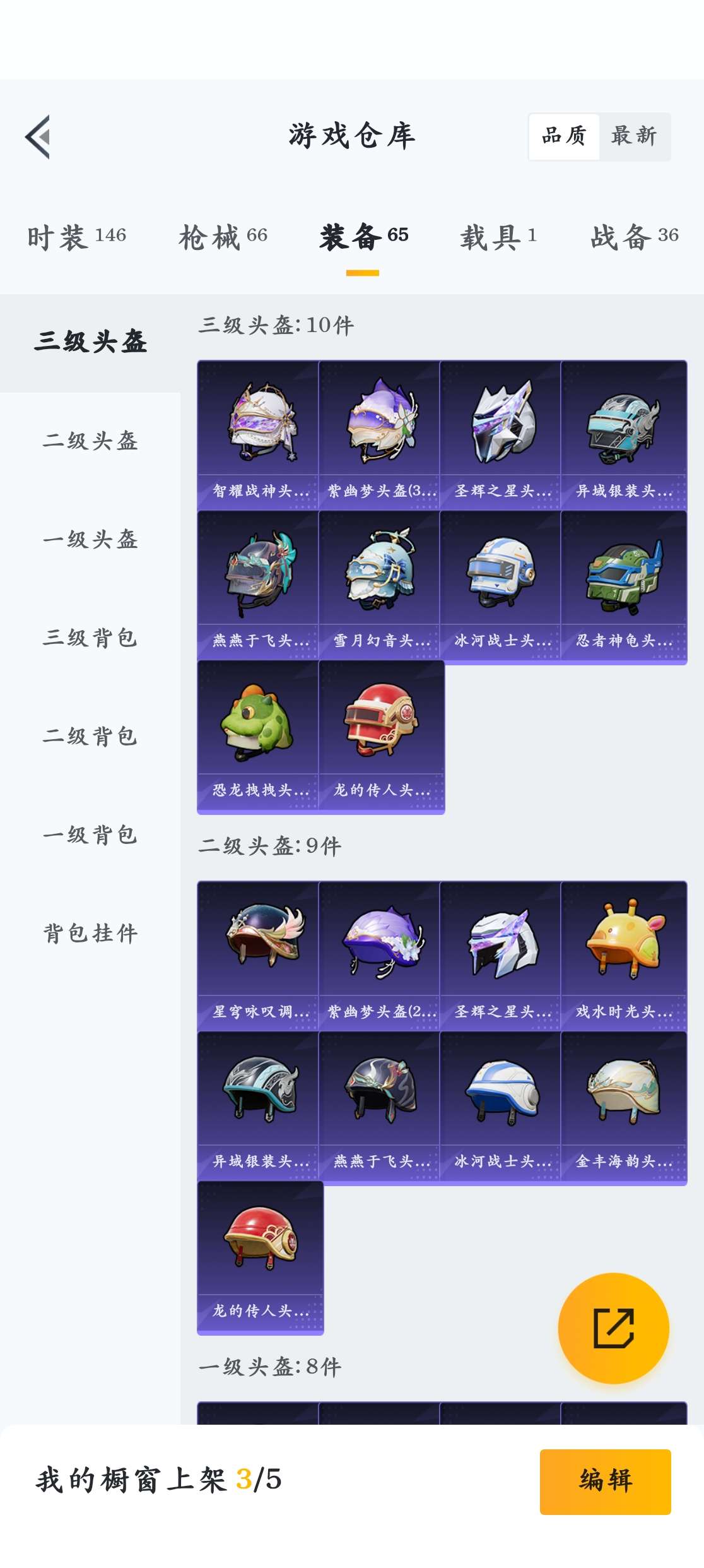Open the 恐龙拽拽头盔 item
This screenshot has height=1568, width=704.
pos(259,735)
